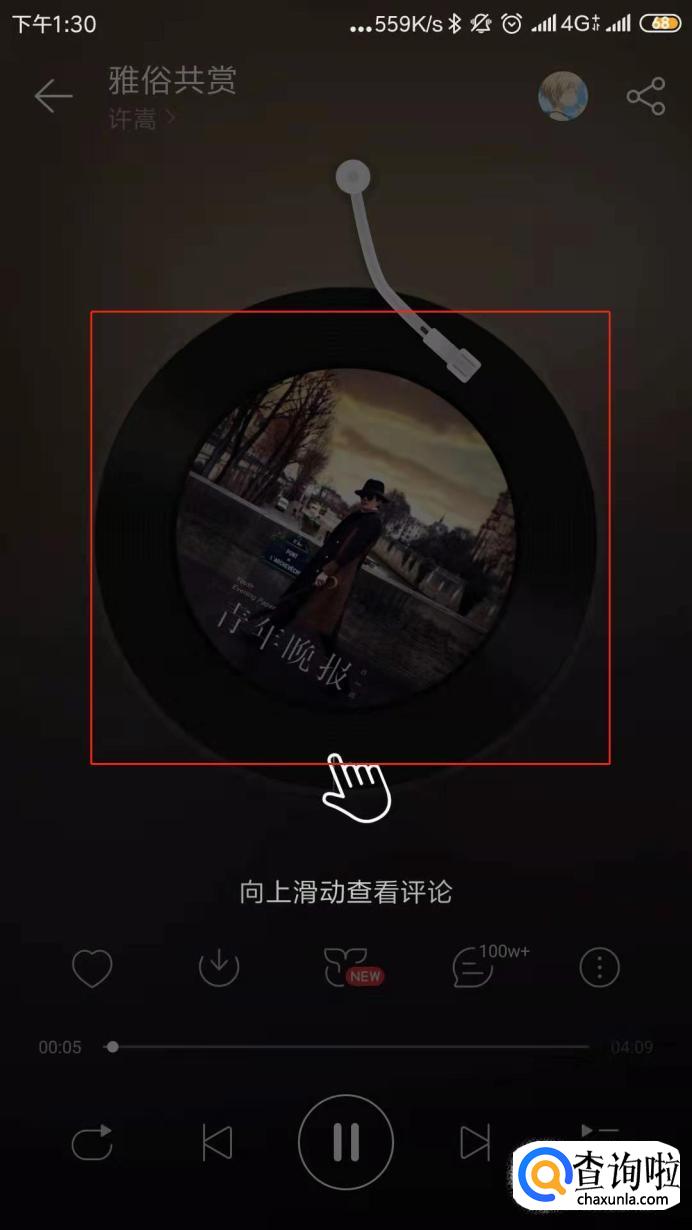Share the song 雅俗共赏
This screenshot has width=692, height=1230.
[x=646, y=96]
